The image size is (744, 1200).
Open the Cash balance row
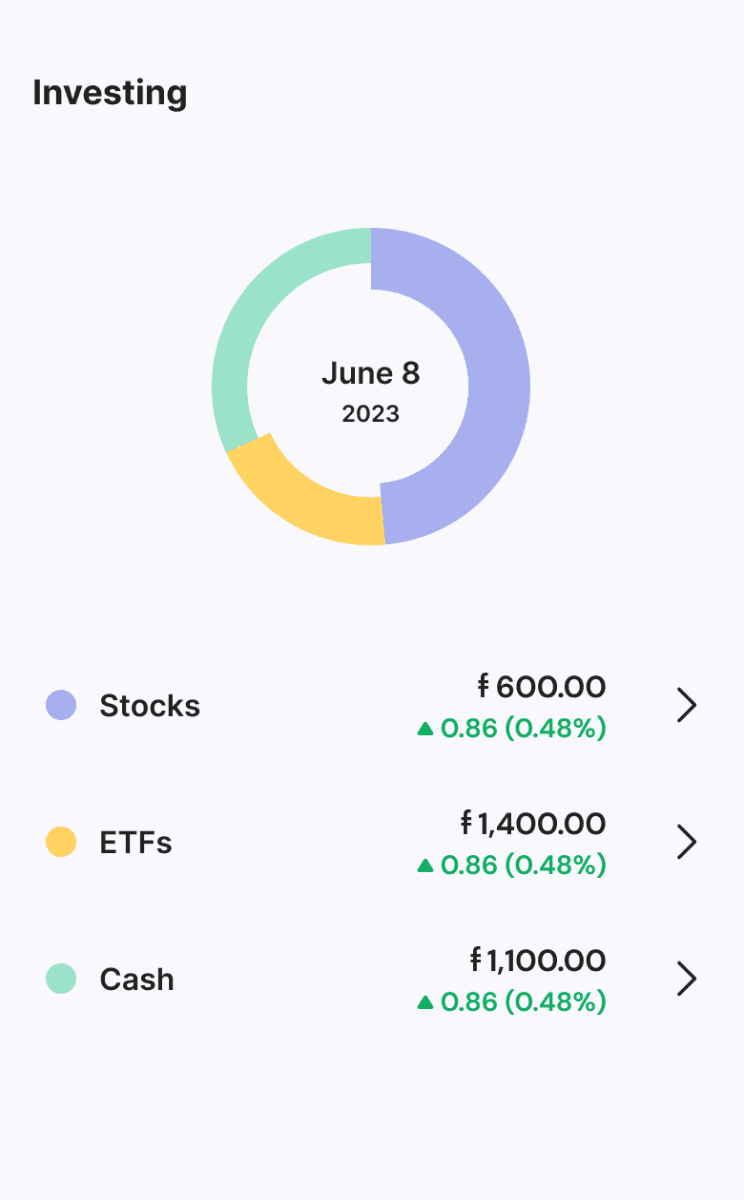coord(685,979)
